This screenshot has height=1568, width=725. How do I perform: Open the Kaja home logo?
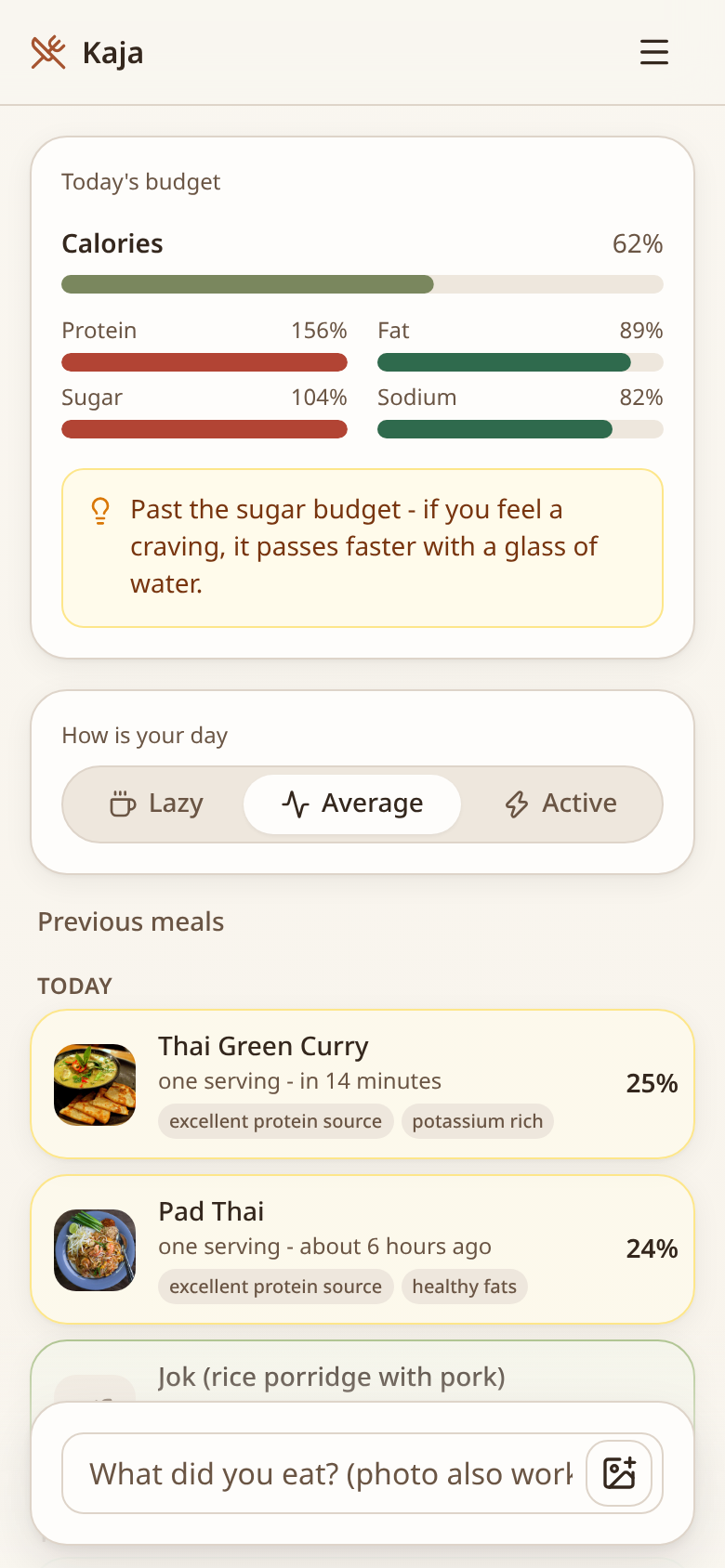[x=87, y=53]
